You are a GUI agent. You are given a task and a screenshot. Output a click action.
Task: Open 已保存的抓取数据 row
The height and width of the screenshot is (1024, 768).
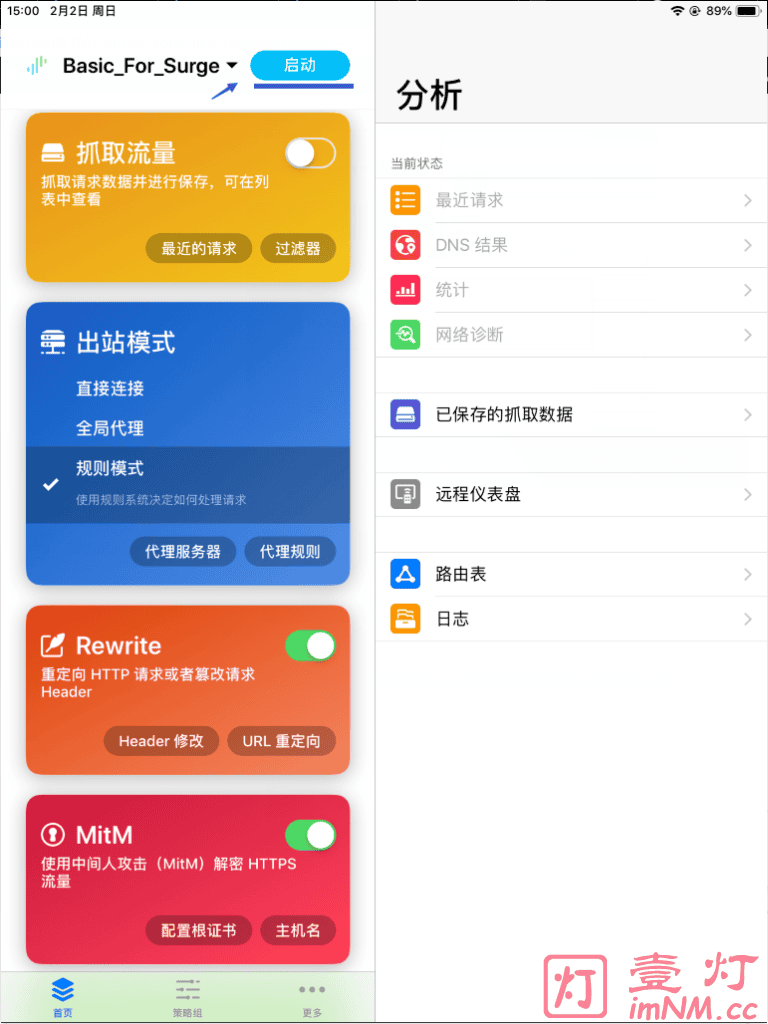(570, 414)
